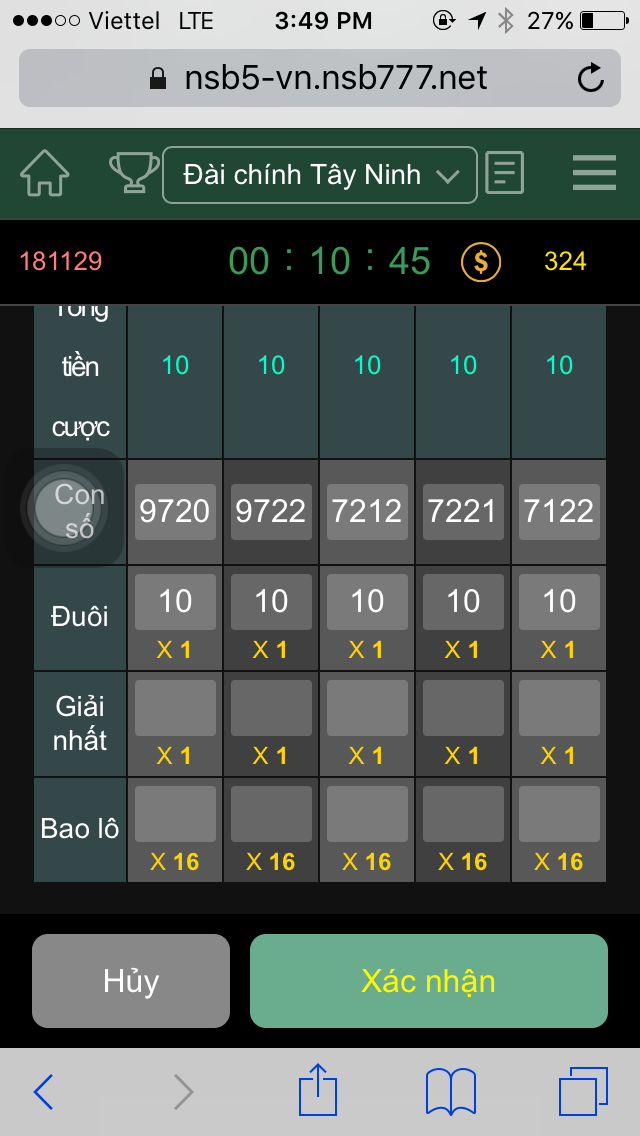Reload the page in the address bar
The width and height of the screenshot is (640, 1136).
point(591,78)
